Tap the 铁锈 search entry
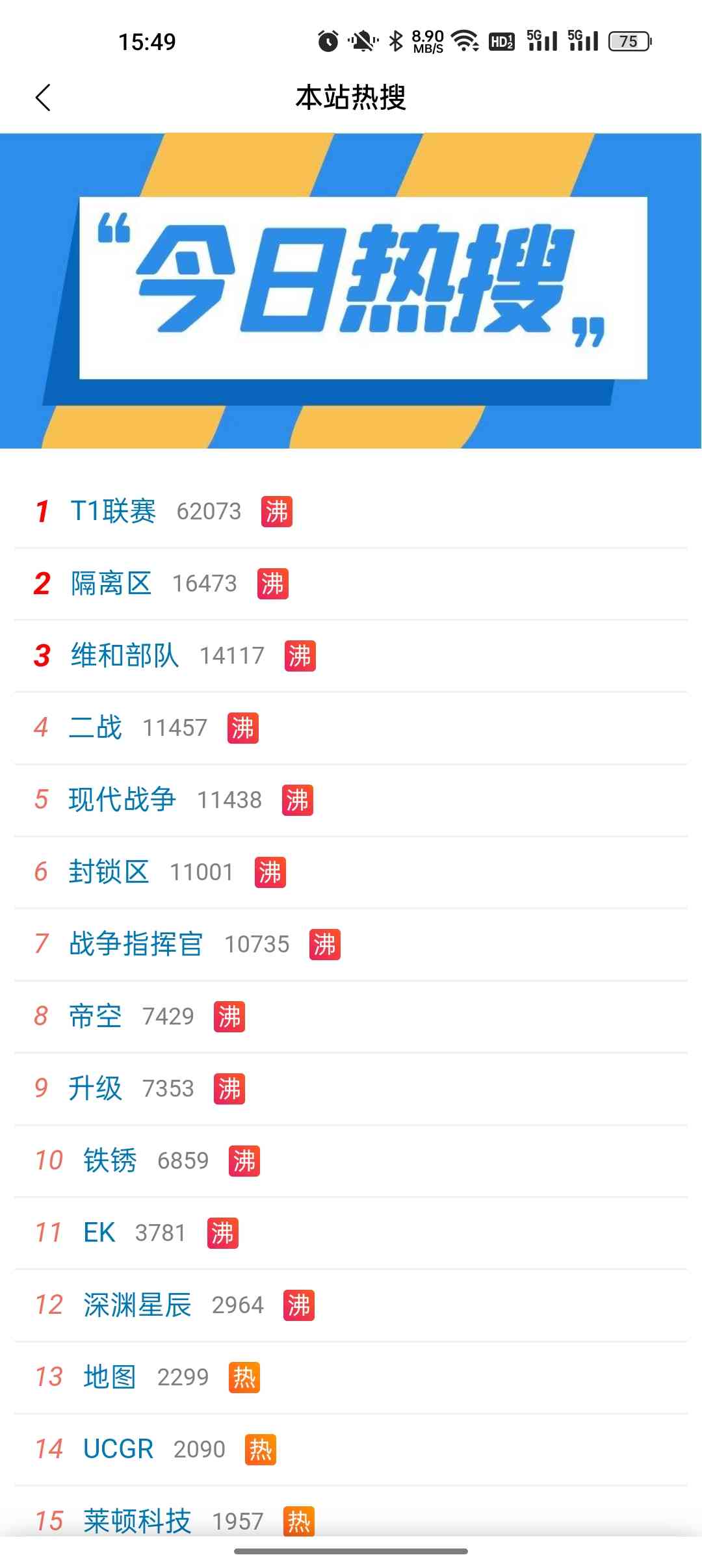Viewport: 702px width, 1568px height. tap(110, 1160)
